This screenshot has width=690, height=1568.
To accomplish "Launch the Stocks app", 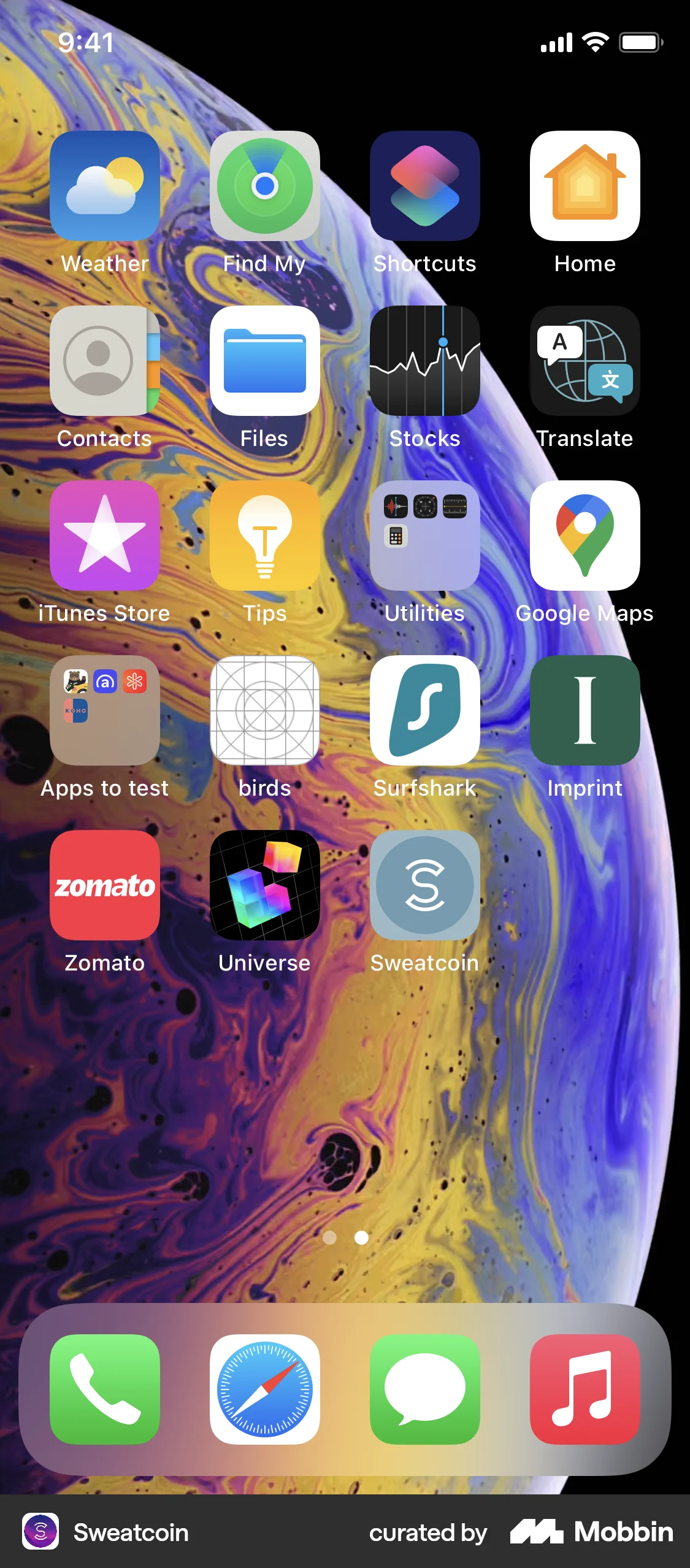I will coord(425,362).
